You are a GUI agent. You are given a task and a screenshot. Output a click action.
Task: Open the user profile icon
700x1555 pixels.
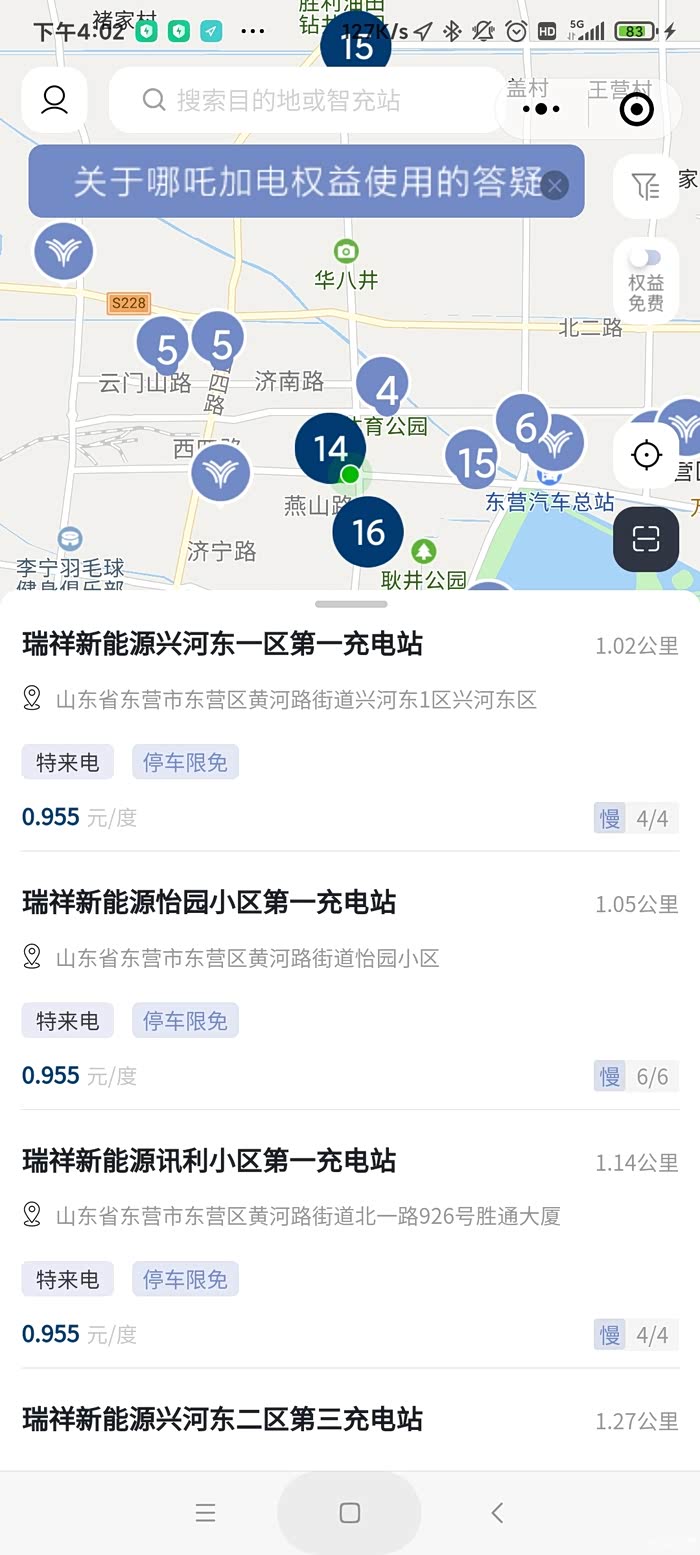click(54, 100)
